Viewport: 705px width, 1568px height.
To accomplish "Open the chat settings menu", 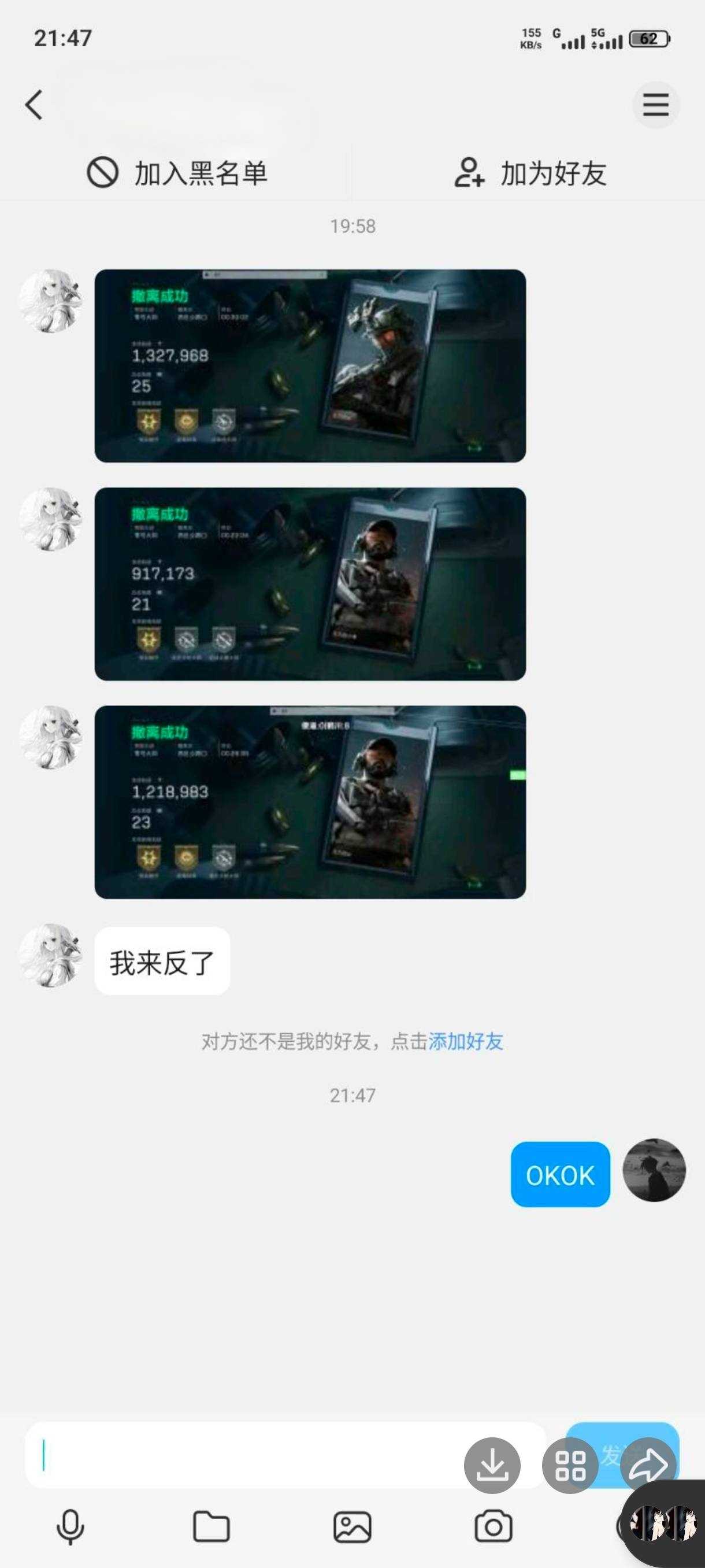I will pyautogui.click(x=655, y=105).
